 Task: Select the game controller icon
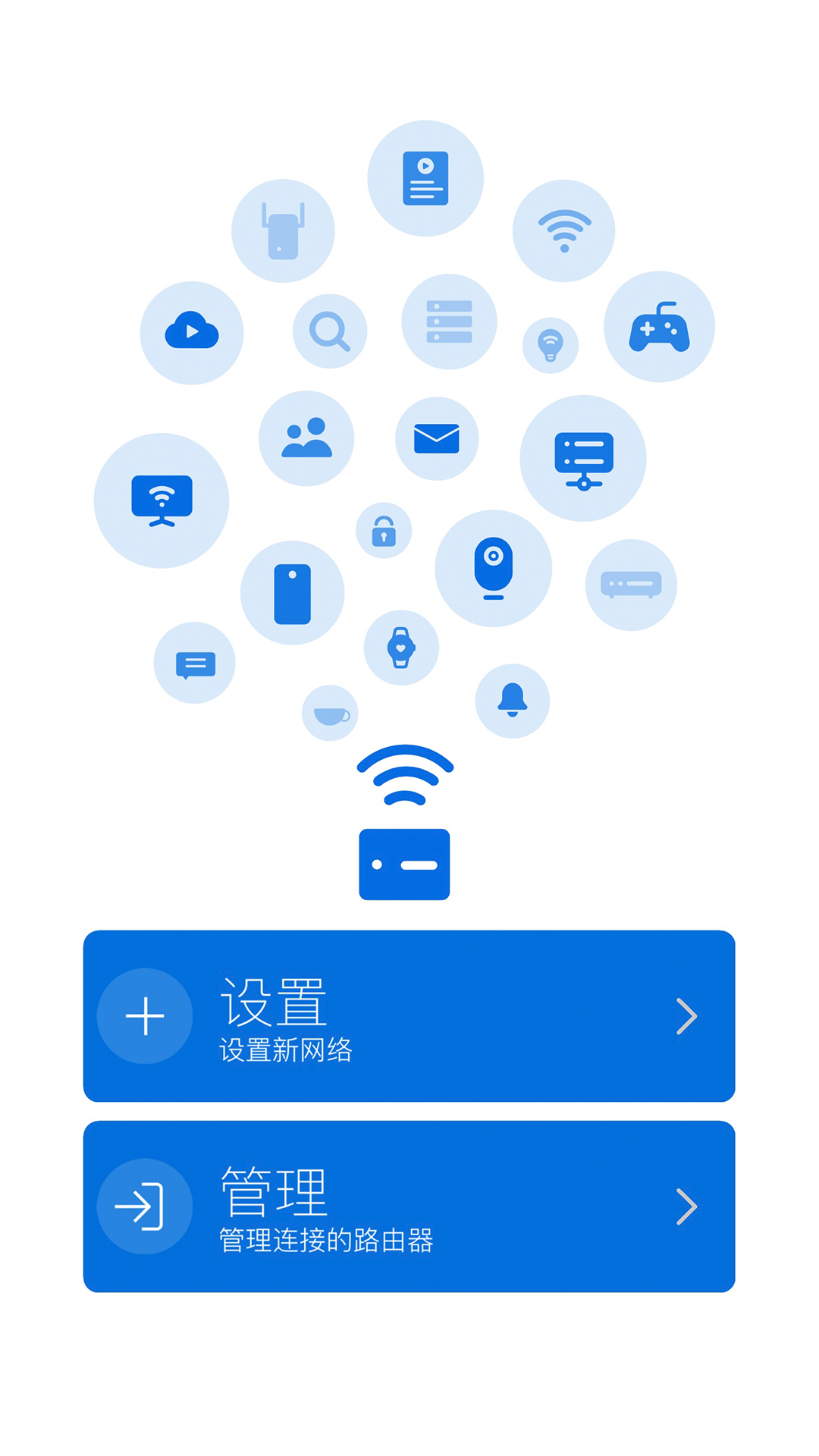(660, 327)
